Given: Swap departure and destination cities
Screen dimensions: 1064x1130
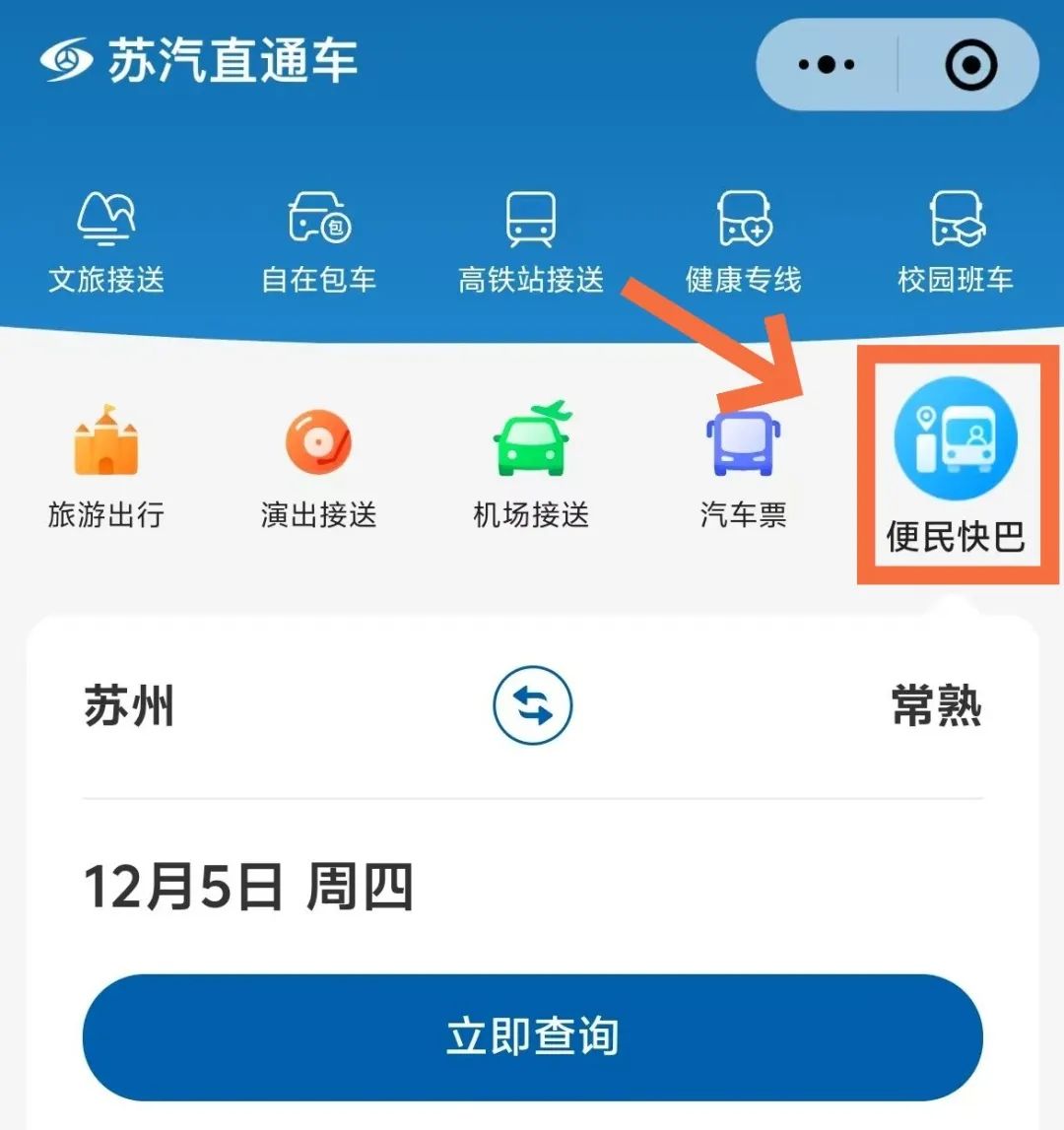Looking at the screenshot, I should tap(532, 706).
